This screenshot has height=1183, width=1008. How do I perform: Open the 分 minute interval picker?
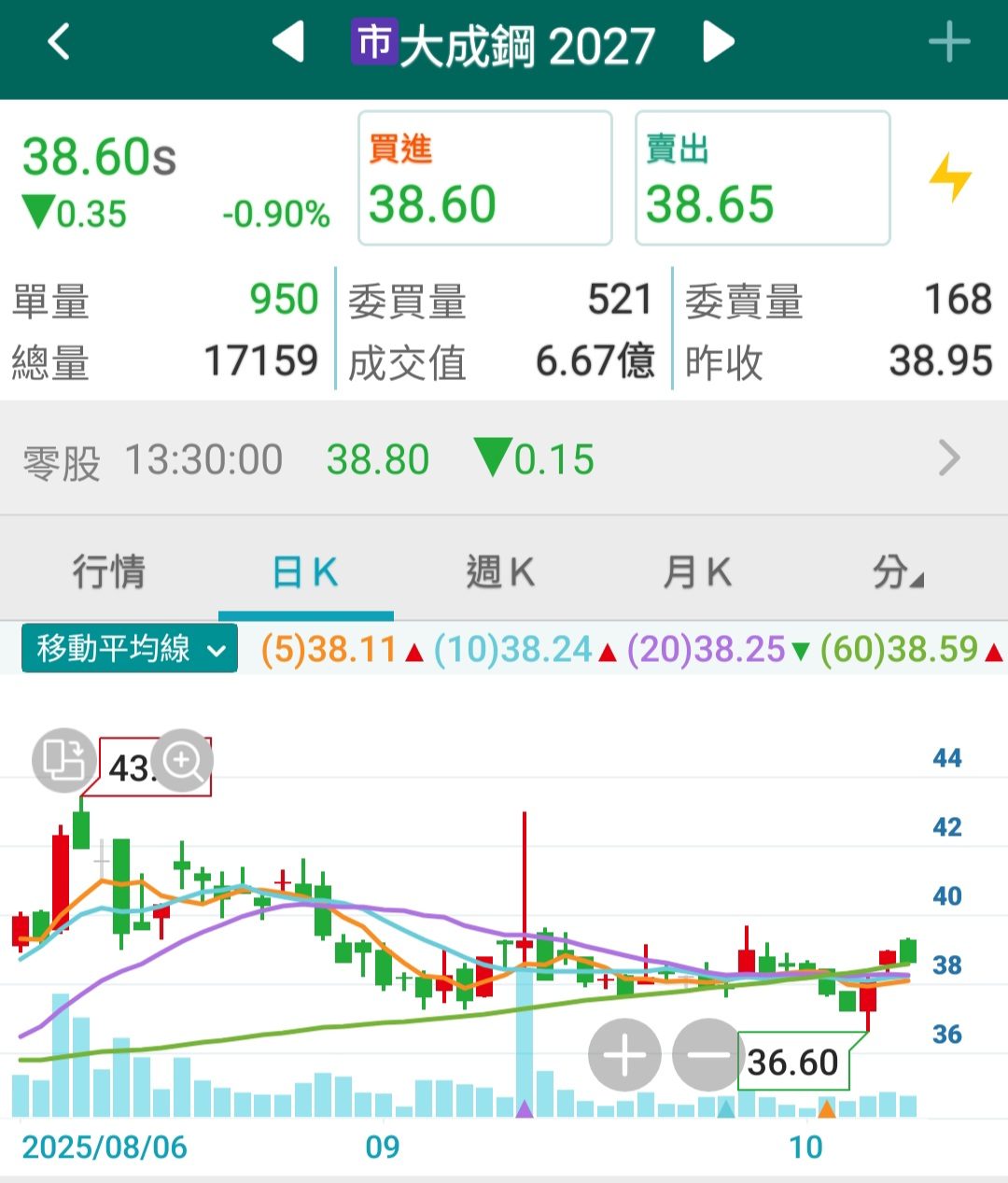click(x=897, y=572)
